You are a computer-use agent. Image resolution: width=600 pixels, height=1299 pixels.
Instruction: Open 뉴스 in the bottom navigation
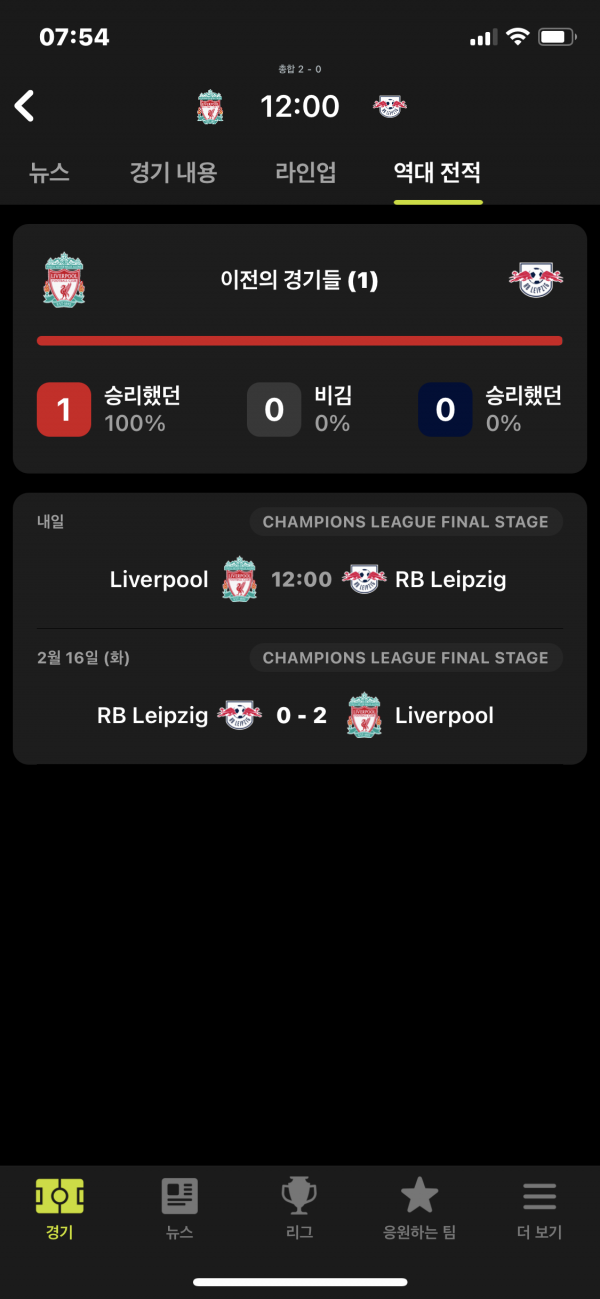pyautogui.click(x=180, y=1208)
